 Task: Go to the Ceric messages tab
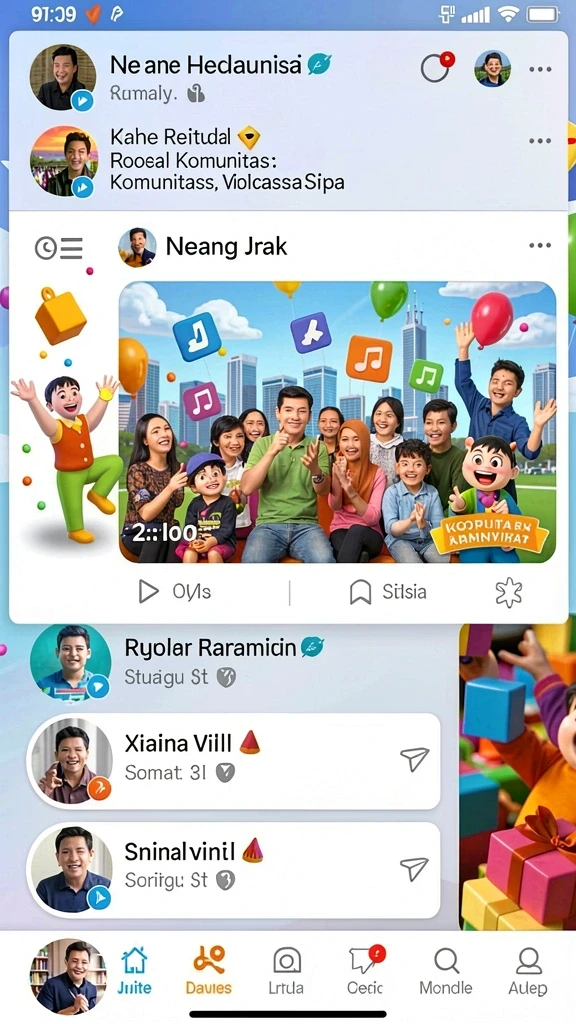[x=366, y=970]
